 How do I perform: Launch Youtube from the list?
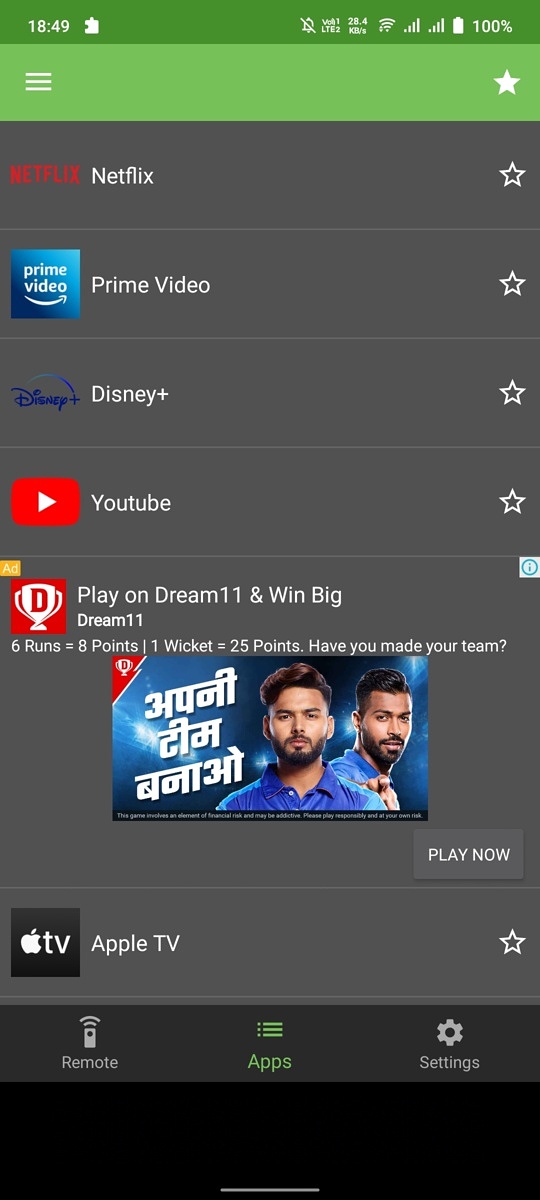click(x=270, y=502)
